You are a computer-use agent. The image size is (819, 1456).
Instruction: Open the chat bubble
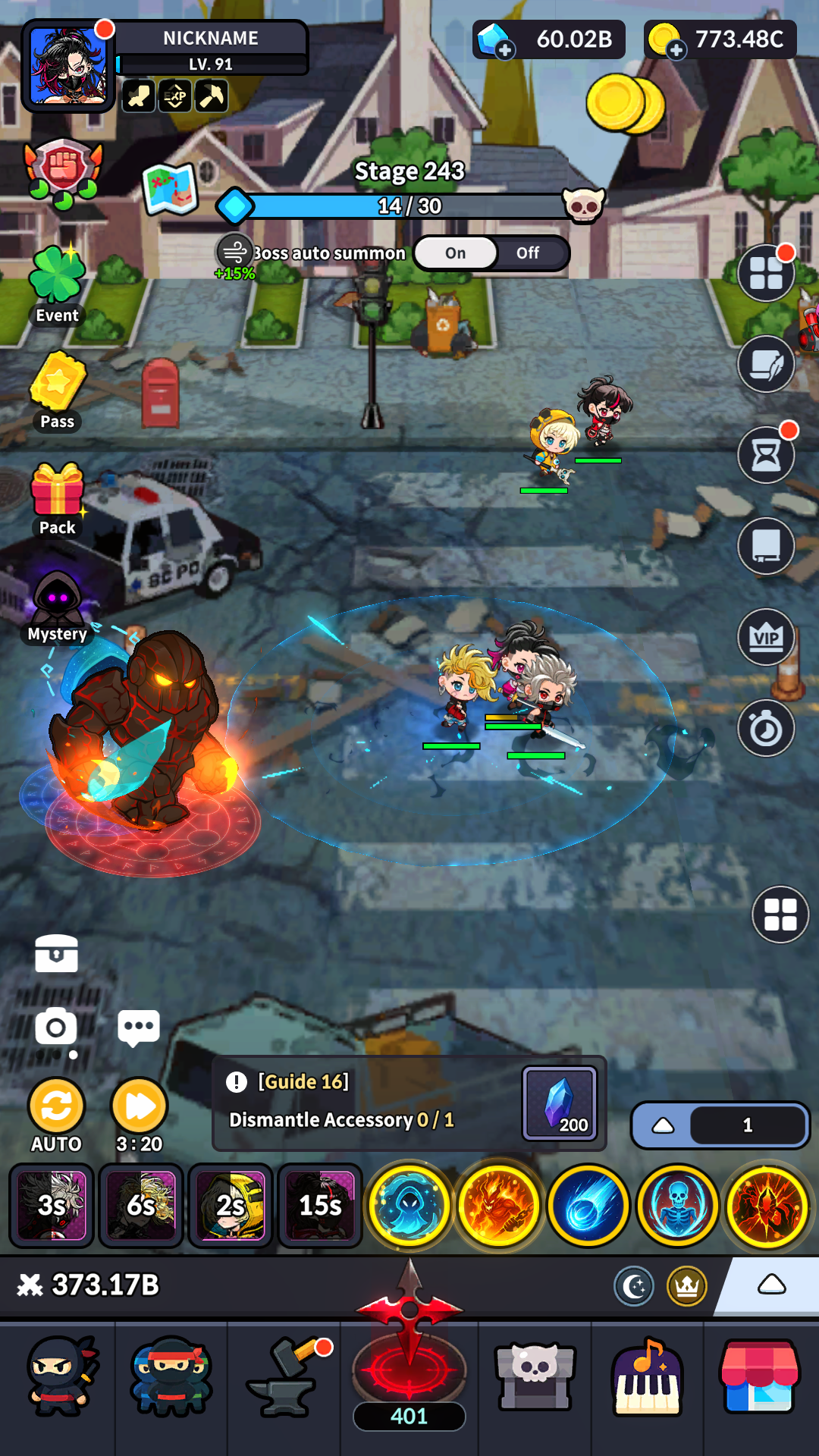click(x=139, y=1028)
